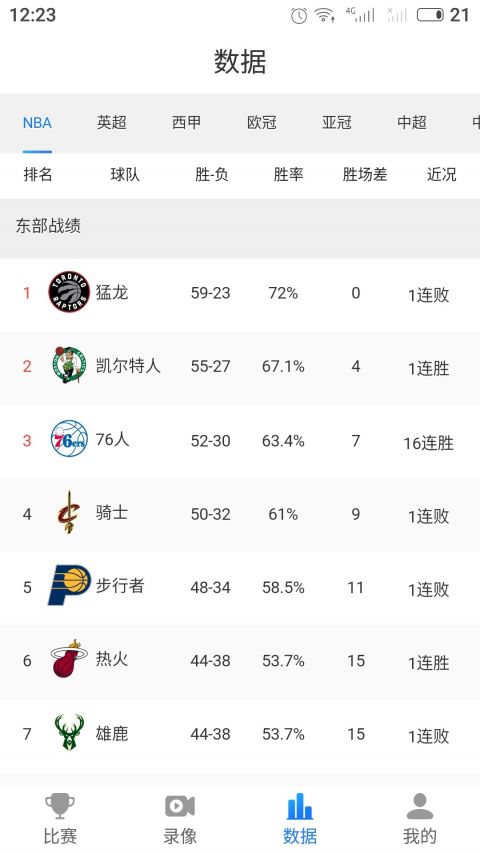The height and width of the screenshot is (853, 480).
Task: Open the 猛龙 team row
Action: (240, 294)
